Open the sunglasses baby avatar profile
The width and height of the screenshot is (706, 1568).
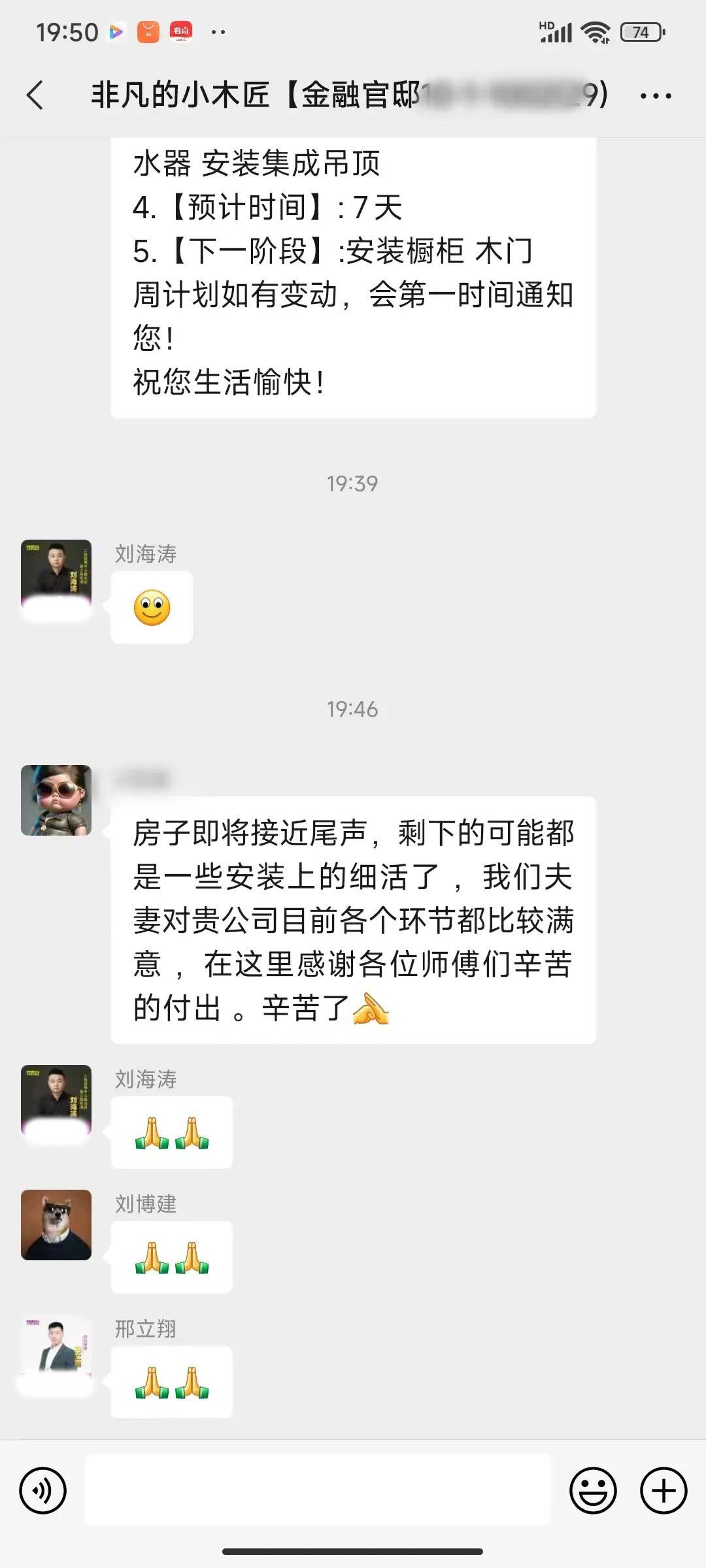[x=56, y=800]
